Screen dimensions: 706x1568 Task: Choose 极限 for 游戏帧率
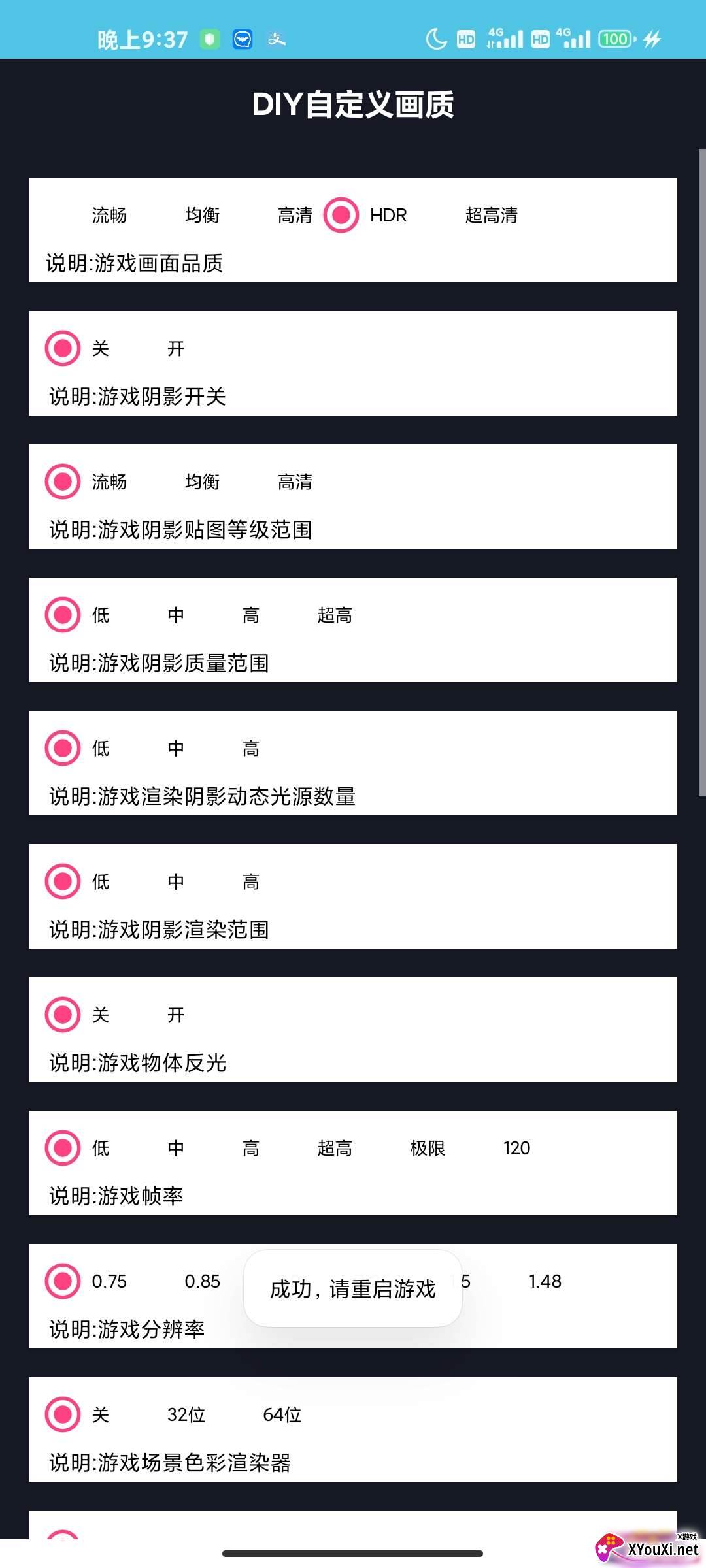point(427,1148)
